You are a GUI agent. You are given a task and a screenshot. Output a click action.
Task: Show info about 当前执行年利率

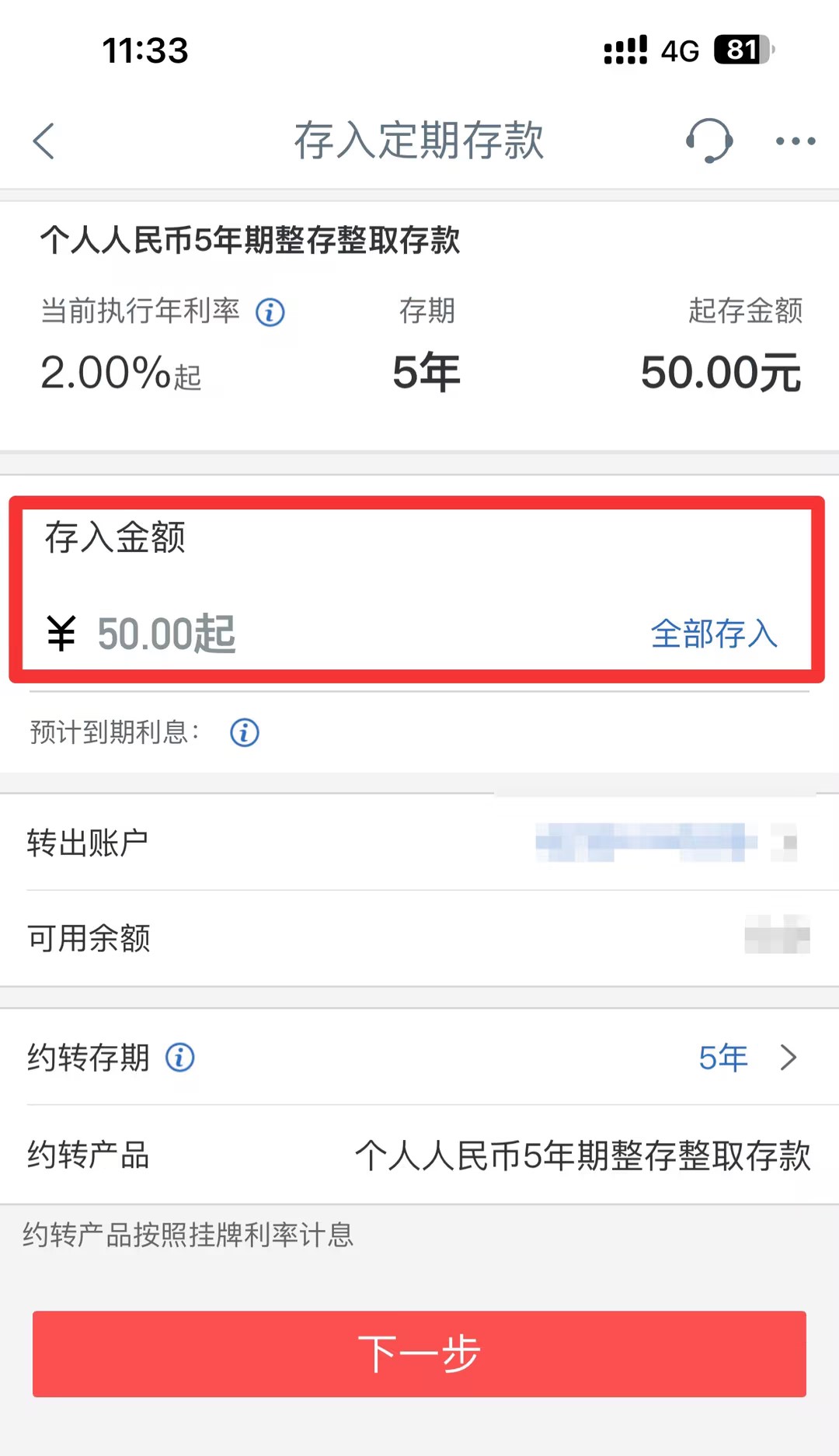270,312
